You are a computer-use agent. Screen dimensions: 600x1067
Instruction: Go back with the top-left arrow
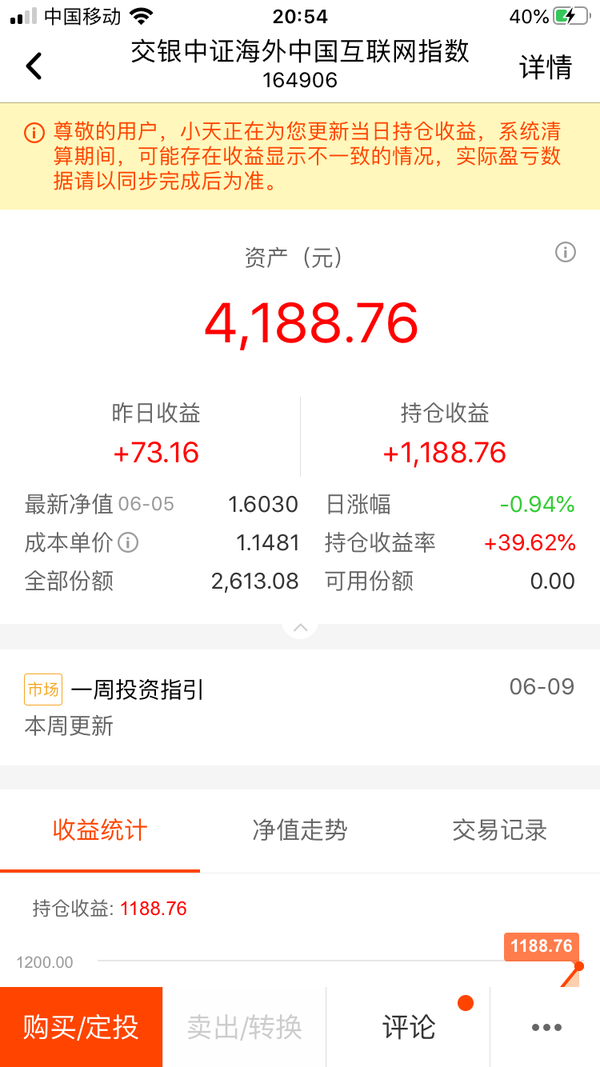[x=34, y=66]
